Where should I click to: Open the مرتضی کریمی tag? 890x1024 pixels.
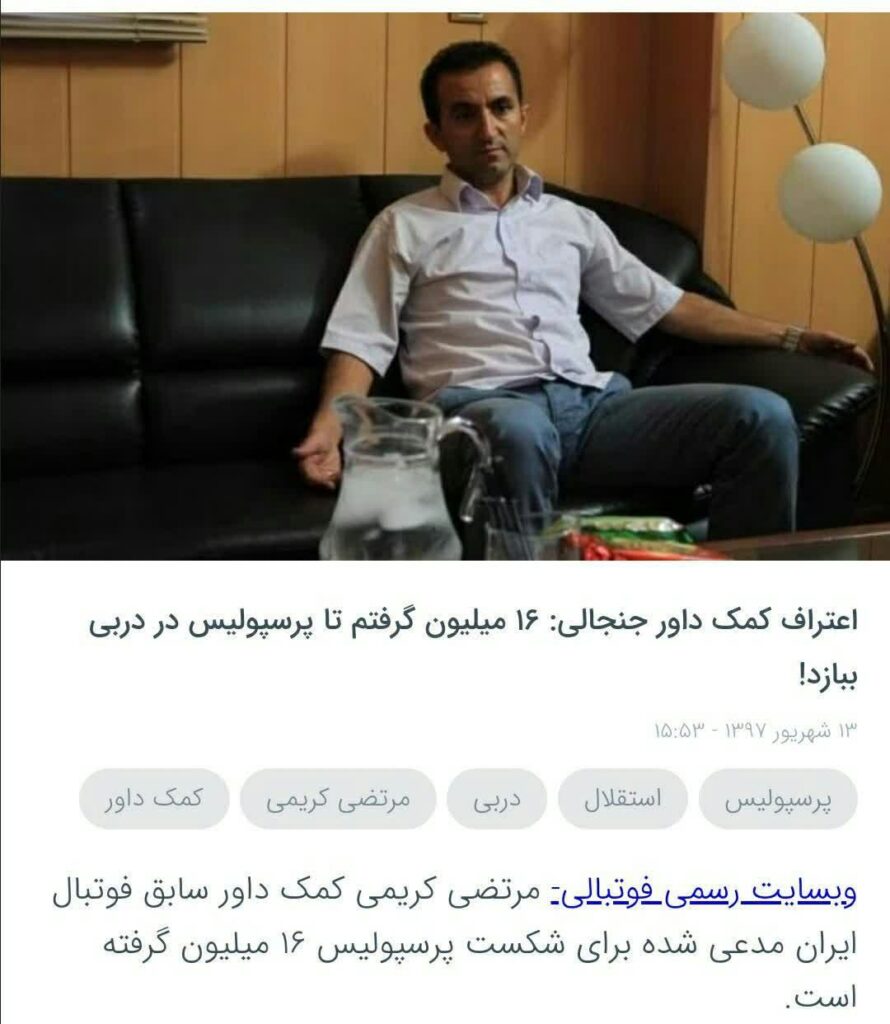tap(338, 801)
